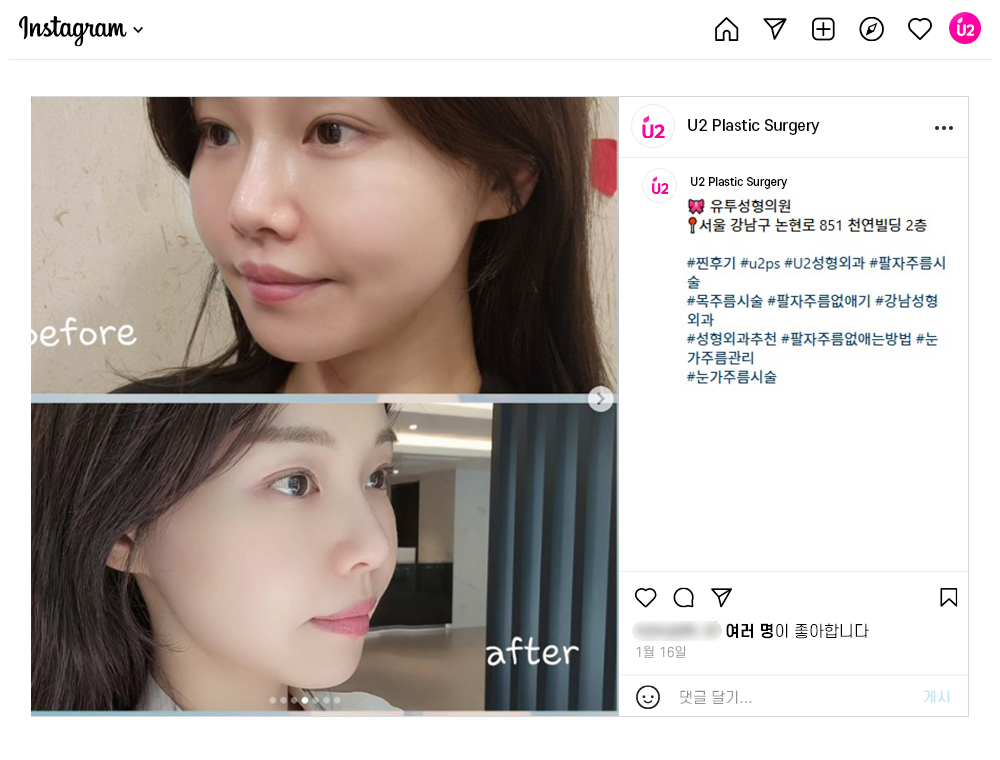Tap the comment bubble icon
The height and width of the screenshot is (760, 1000).
point(684,598)
